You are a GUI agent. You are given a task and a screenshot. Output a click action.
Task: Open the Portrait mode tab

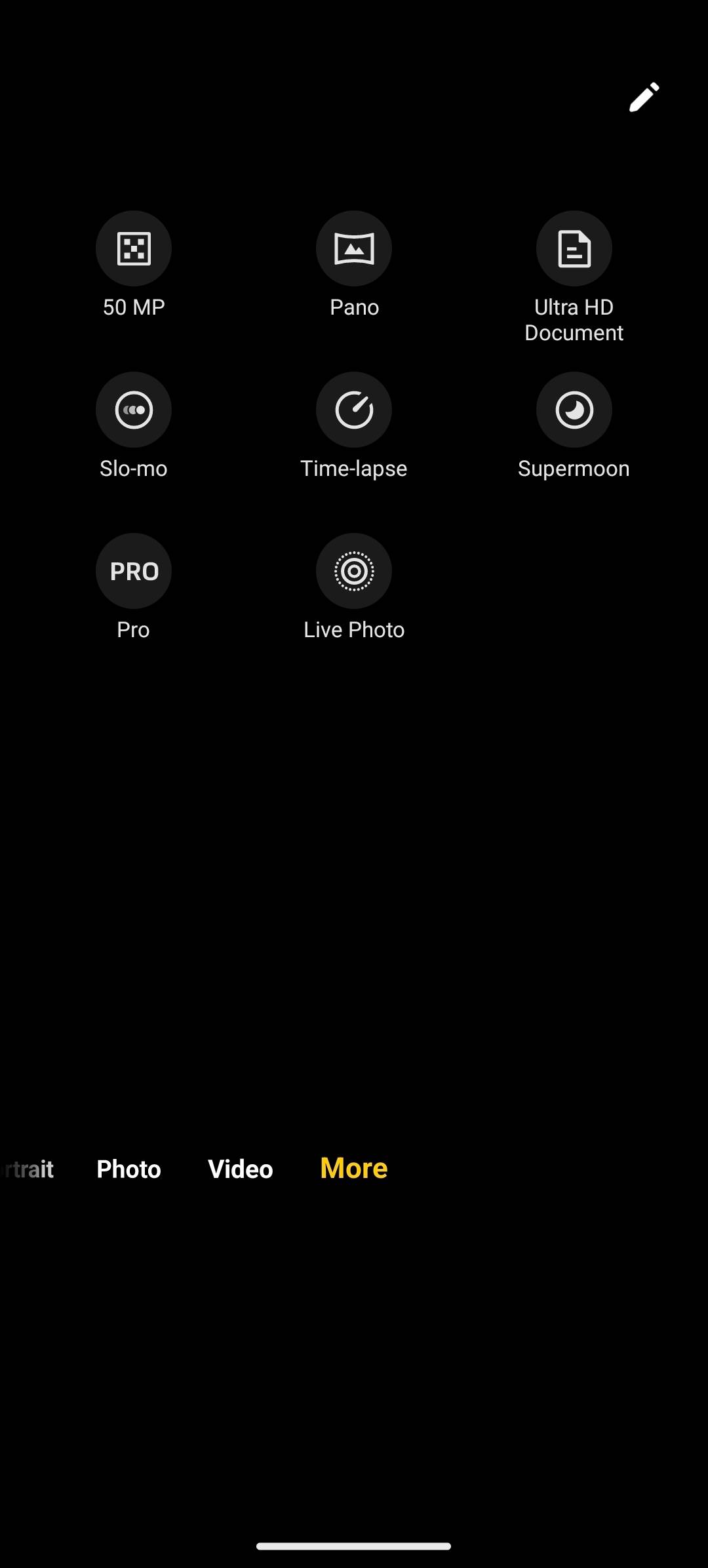tap(28, 1169)
